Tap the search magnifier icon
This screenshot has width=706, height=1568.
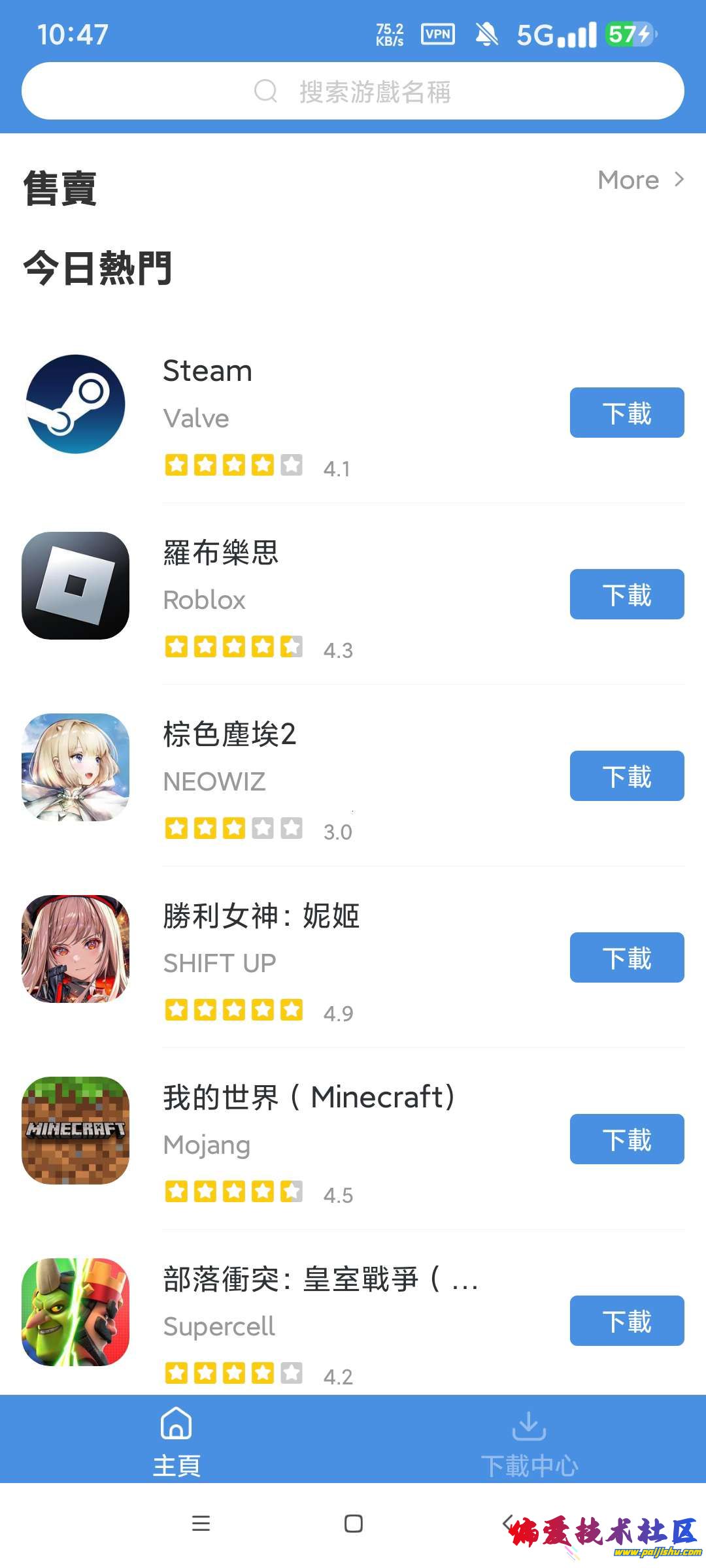(x=265, y=90)
